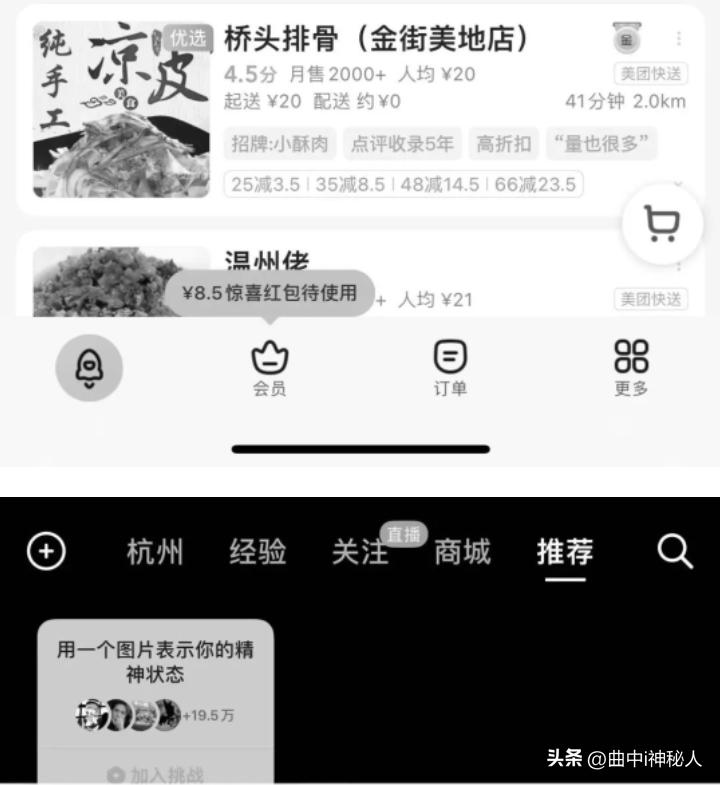Open the 桥头排骨（金街美地店） restaurant
This screenshot has width=720, height=785.
[380, 38]
